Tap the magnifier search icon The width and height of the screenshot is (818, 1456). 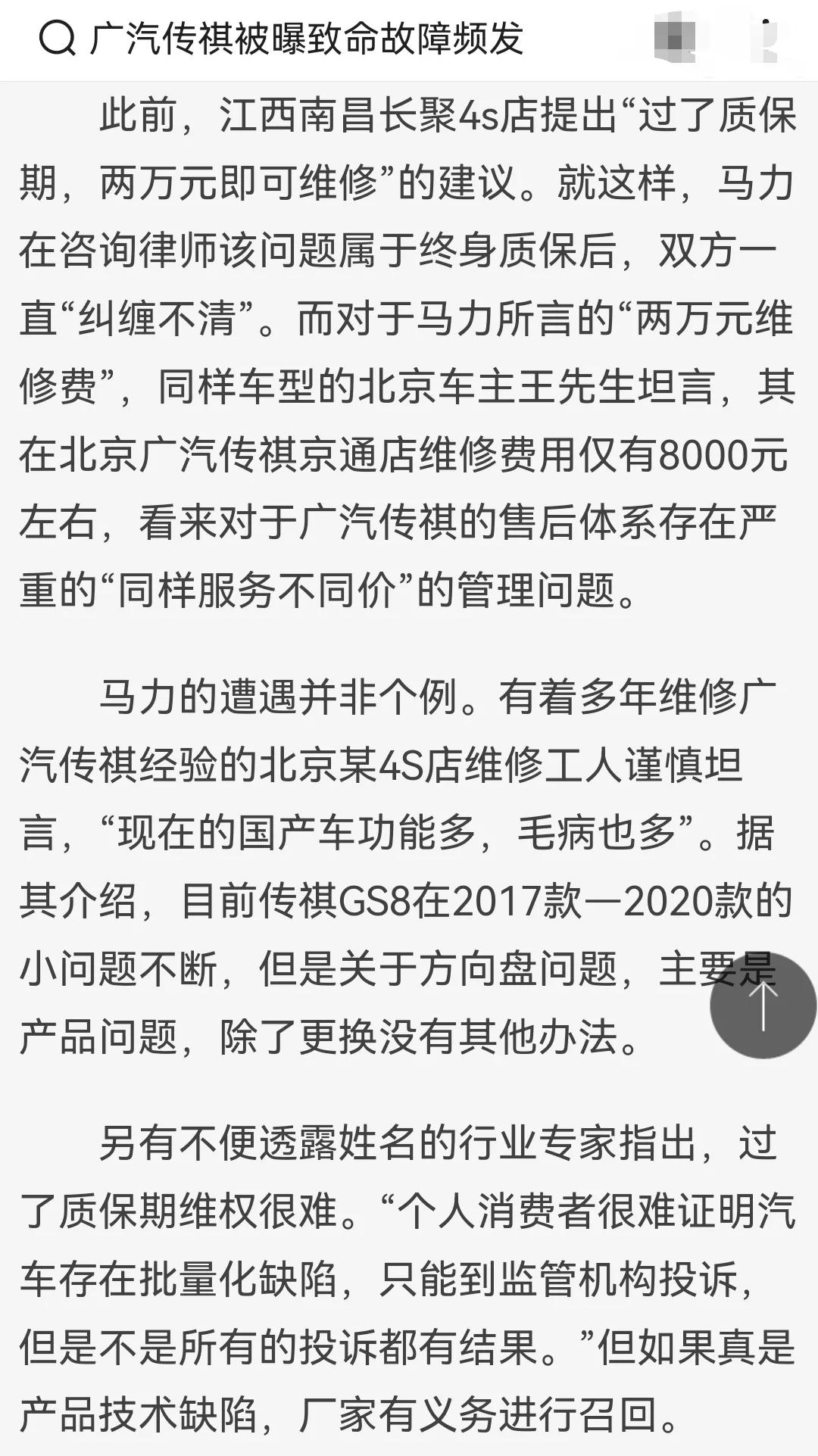point(57,39)
